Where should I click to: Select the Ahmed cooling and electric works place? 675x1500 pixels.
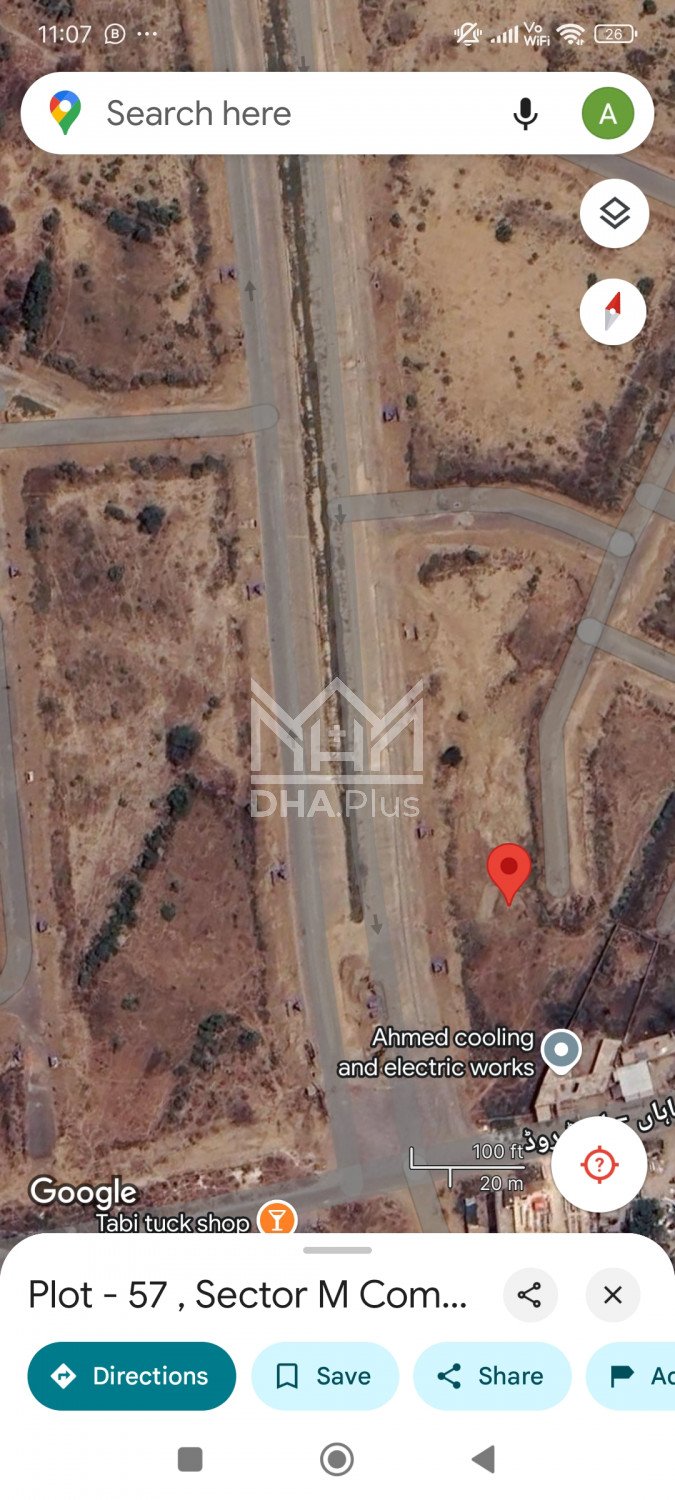coord(561,1050)
